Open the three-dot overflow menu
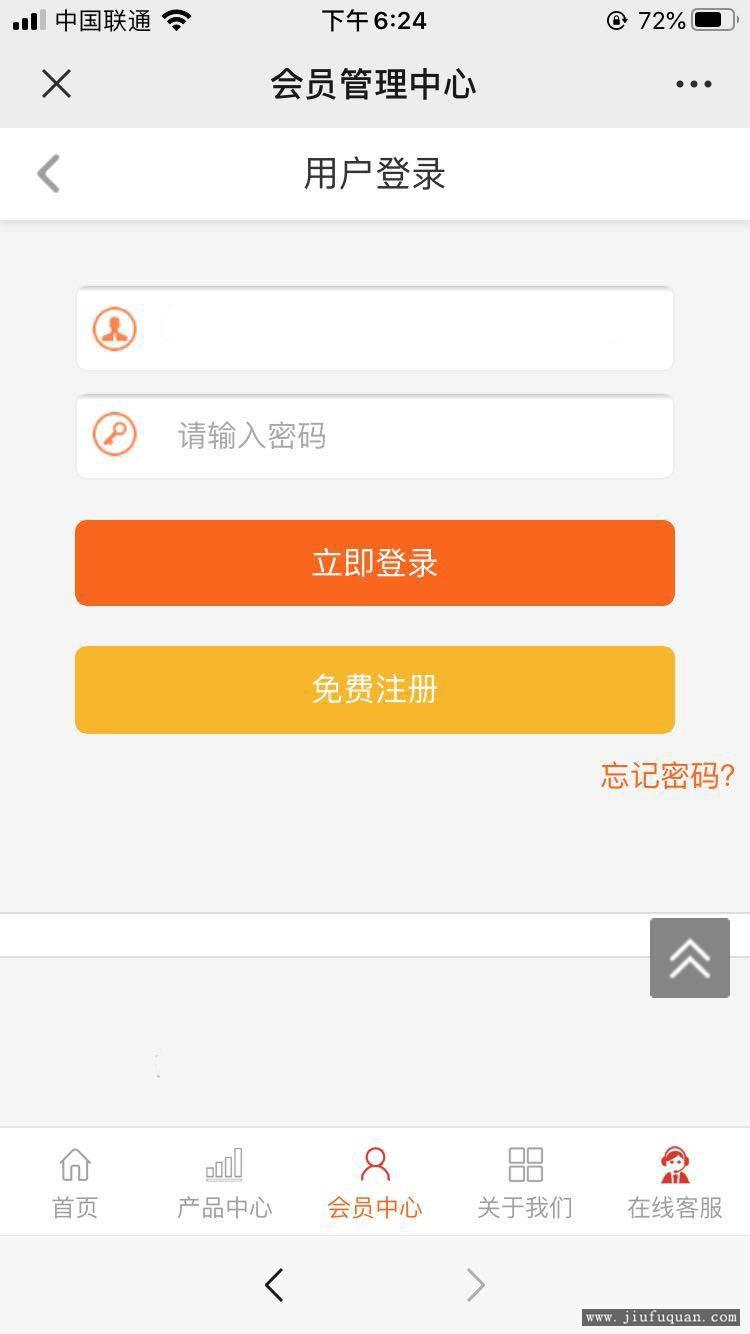Image resolution: width=750 pixels, height=1334 pixels. 693,84
